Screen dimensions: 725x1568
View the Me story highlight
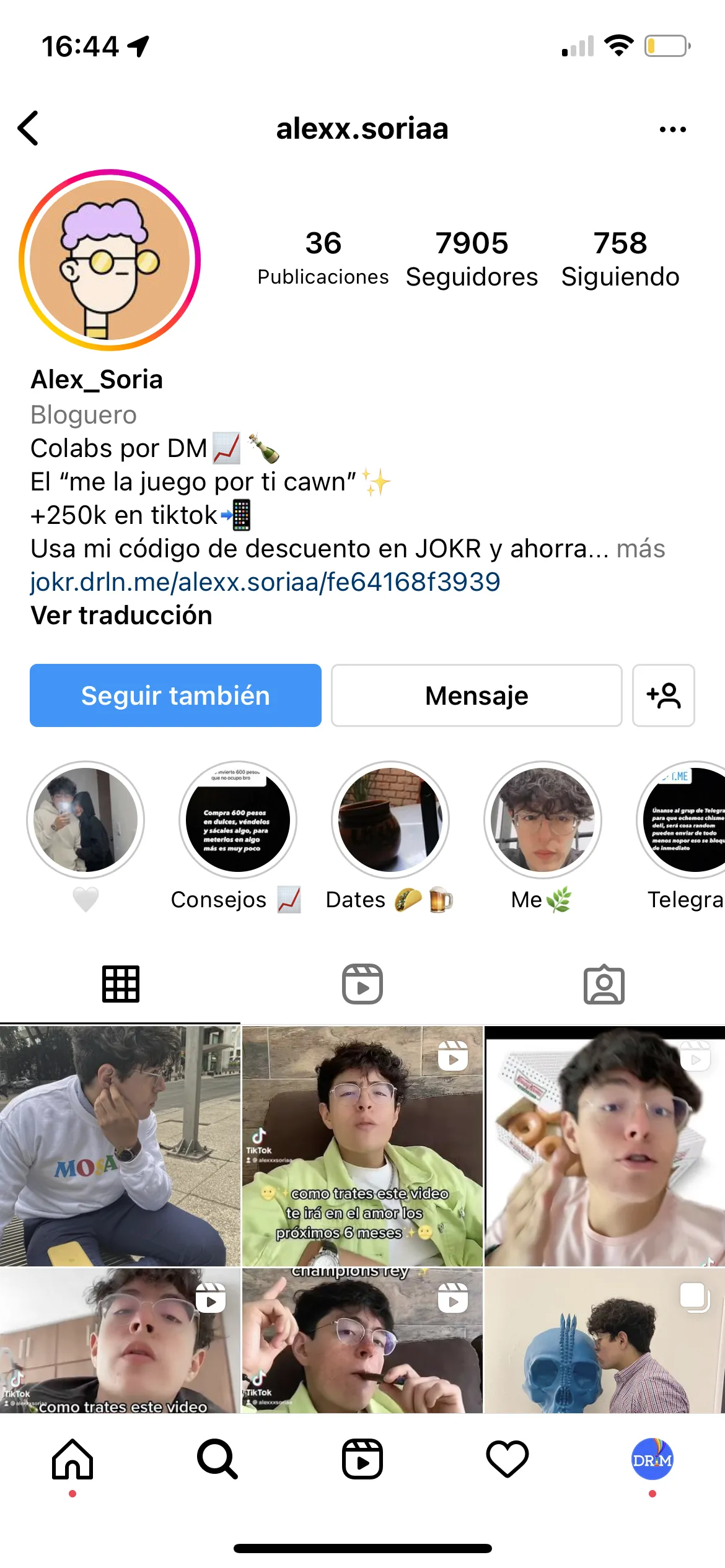pyautogui.click(x=542, y=820)
